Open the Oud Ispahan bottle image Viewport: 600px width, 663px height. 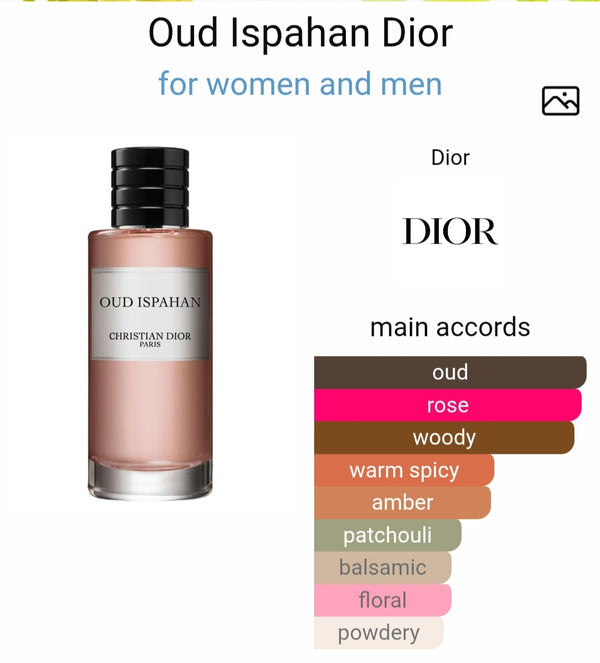click(150, 323)
